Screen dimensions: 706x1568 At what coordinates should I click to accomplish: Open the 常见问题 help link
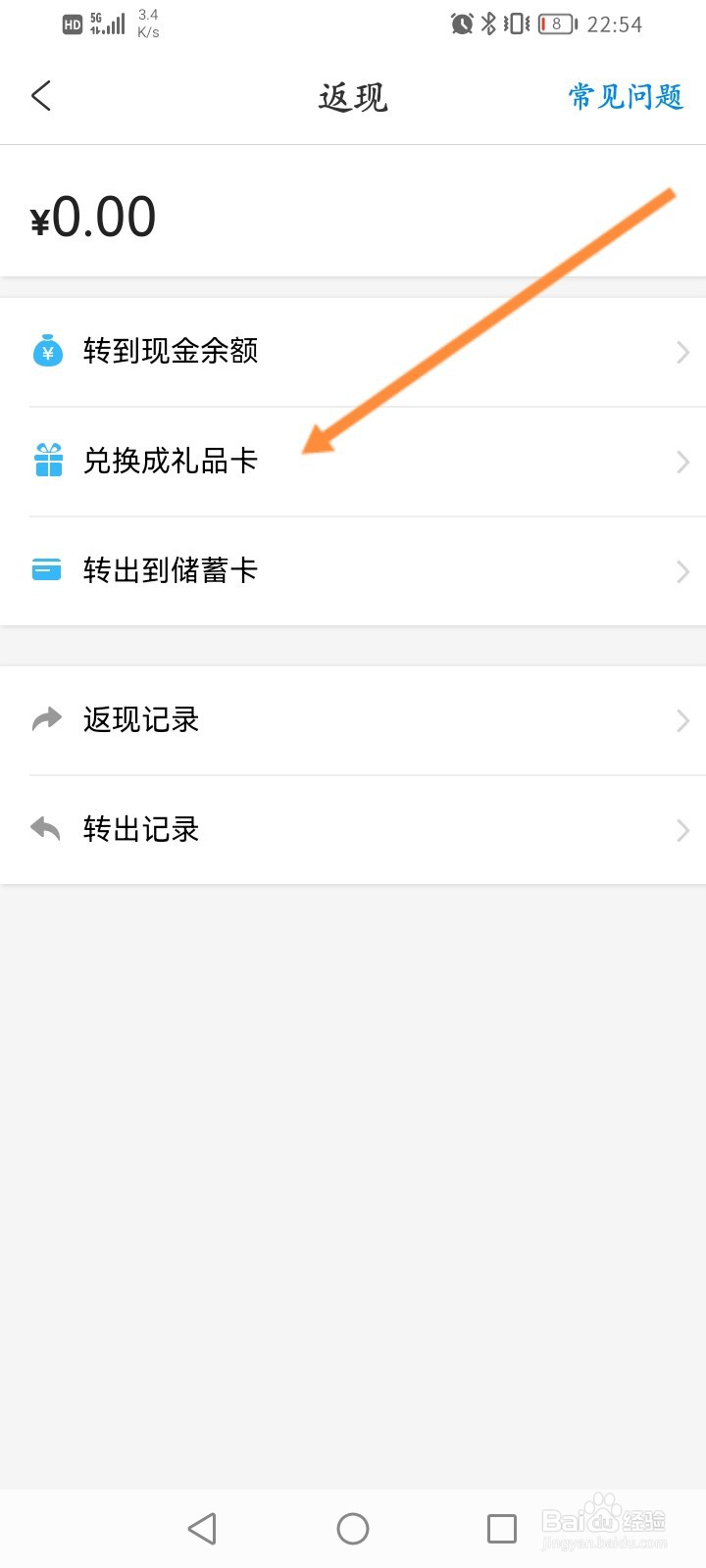(x=626, y=96)
